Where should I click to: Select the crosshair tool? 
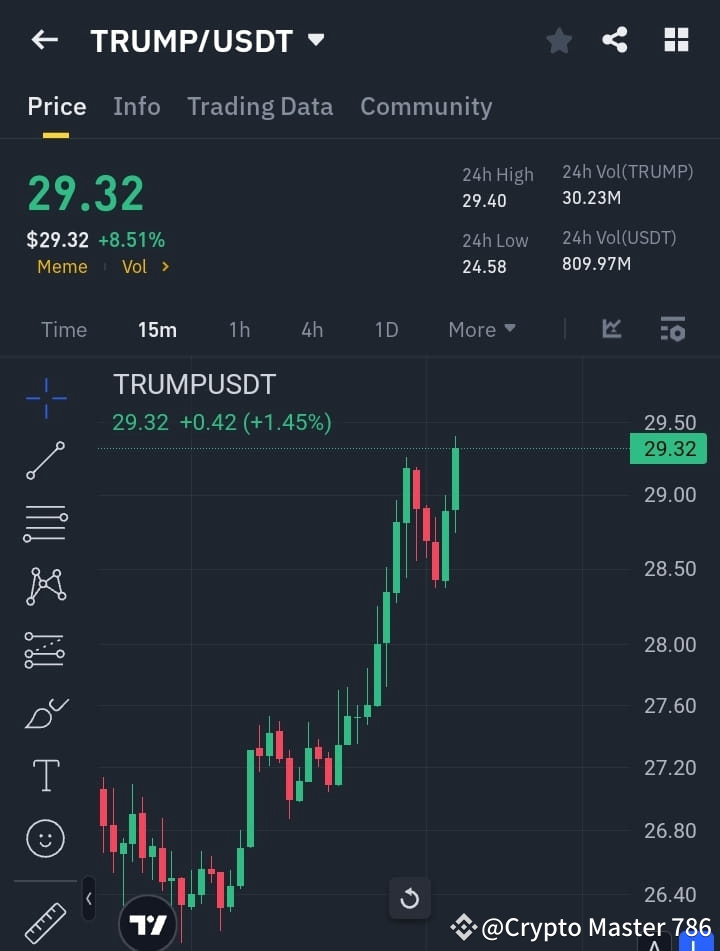(x=45, y=399)
